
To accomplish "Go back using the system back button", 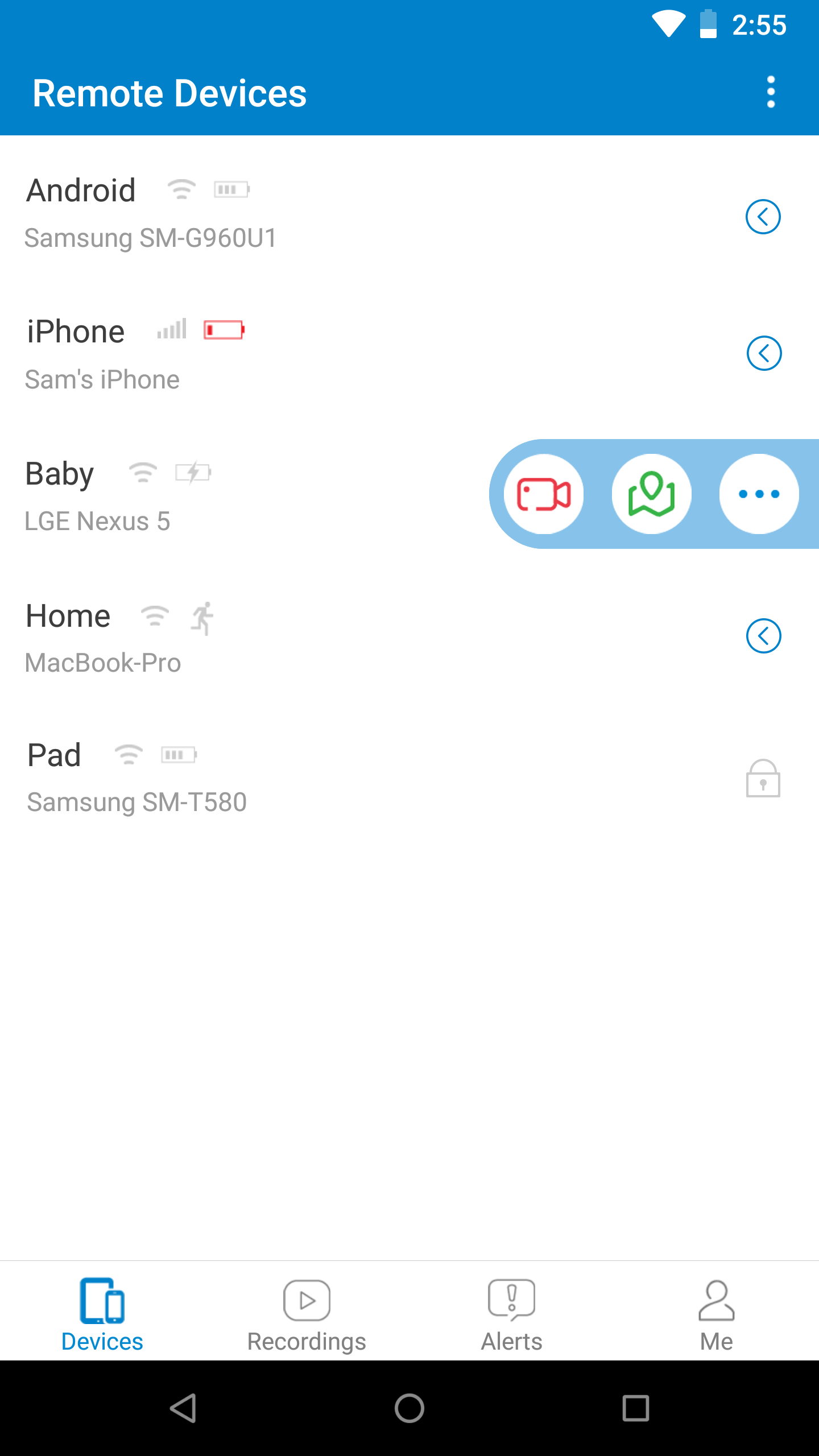I will pyautogui.click(x=183, y=1408).
